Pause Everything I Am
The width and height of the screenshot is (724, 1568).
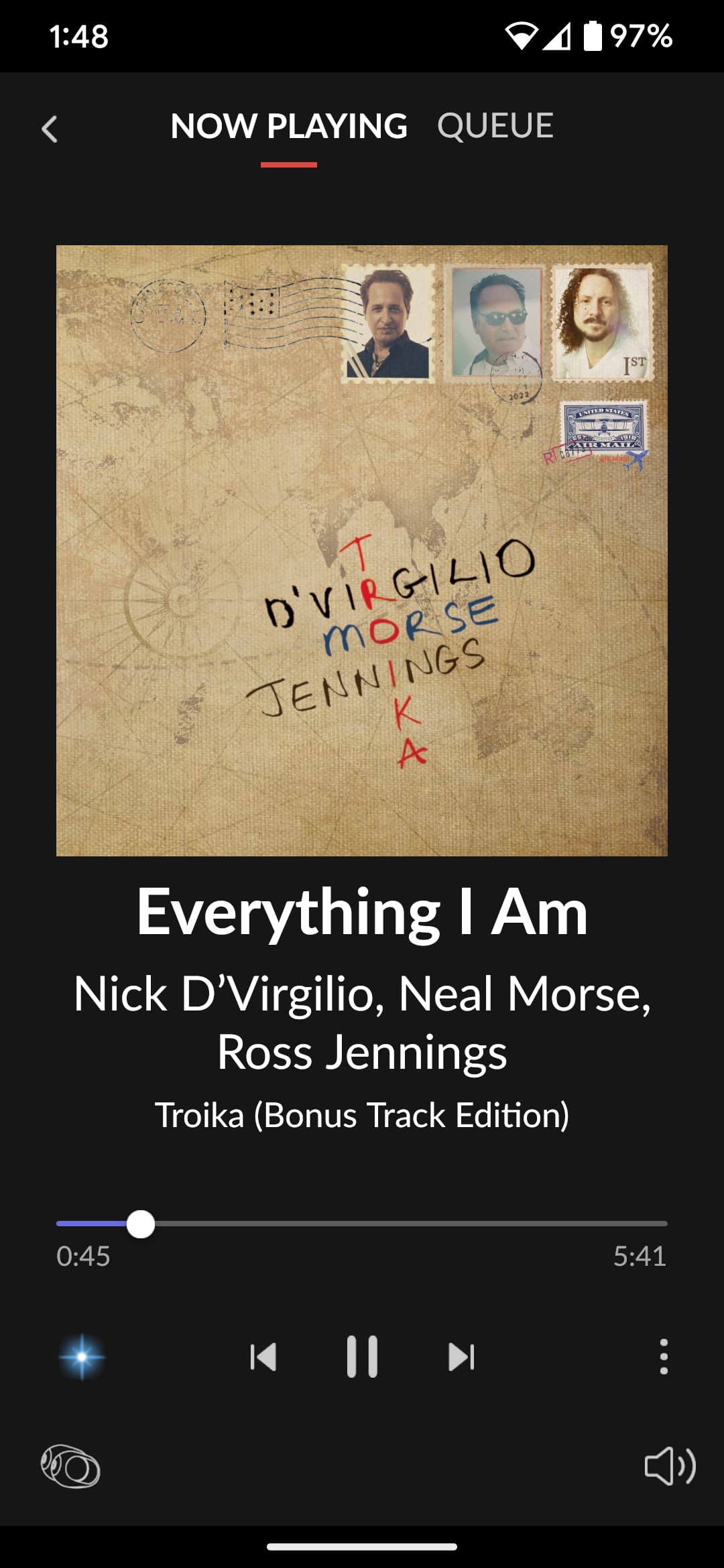[x=362, y=1357]
